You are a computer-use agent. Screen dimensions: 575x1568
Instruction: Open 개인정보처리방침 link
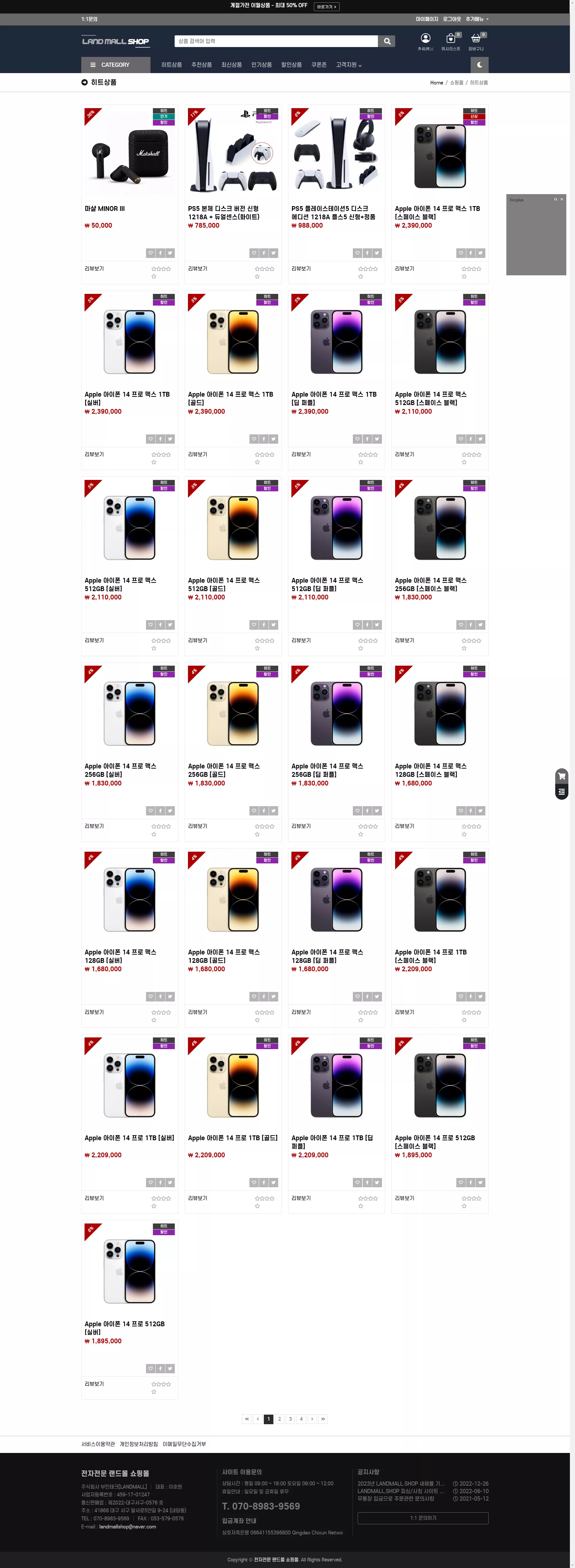[138, 1444]
